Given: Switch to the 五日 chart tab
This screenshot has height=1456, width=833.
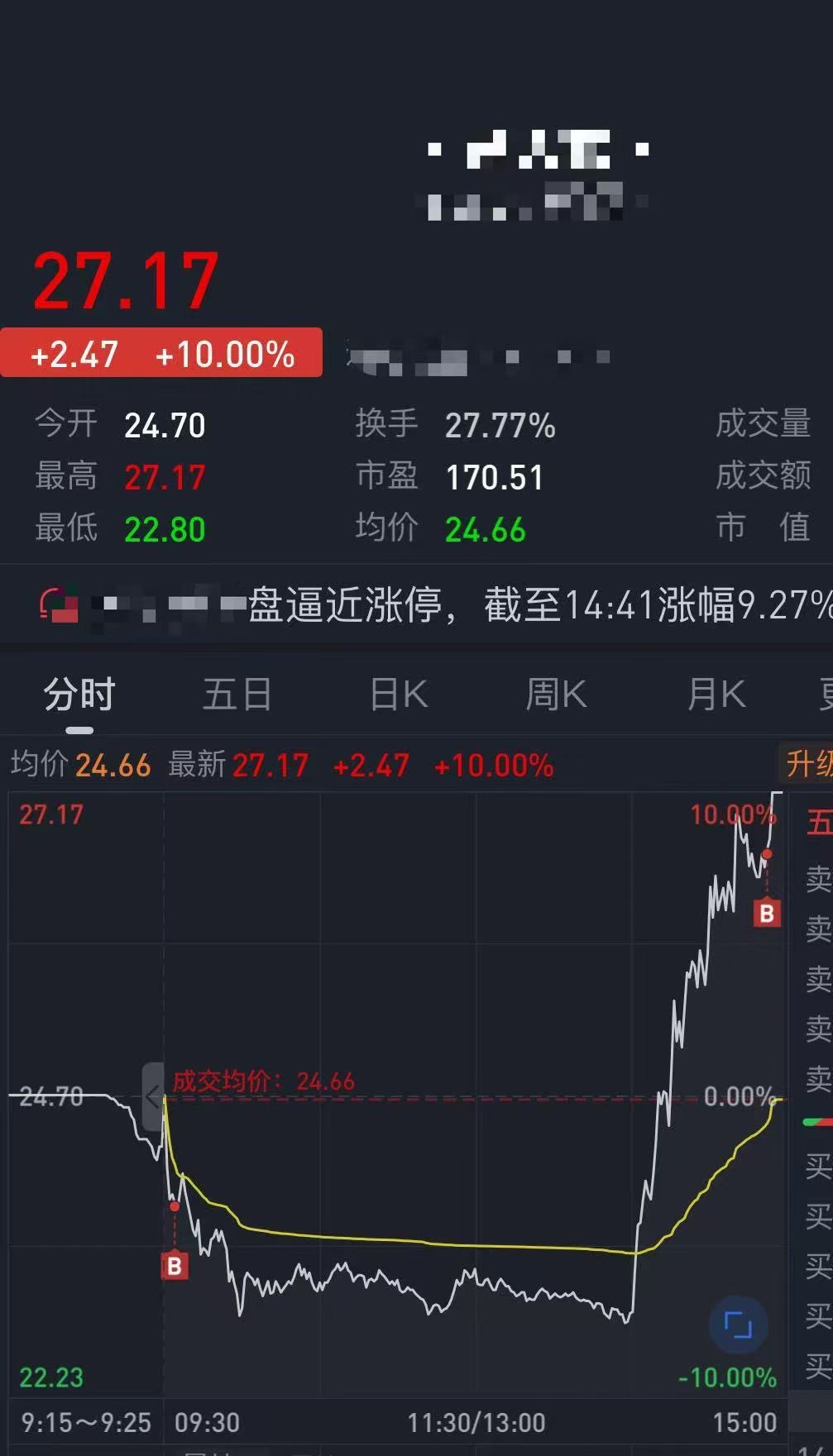Looking at the screenshot, I should click(x=237, y=694).
